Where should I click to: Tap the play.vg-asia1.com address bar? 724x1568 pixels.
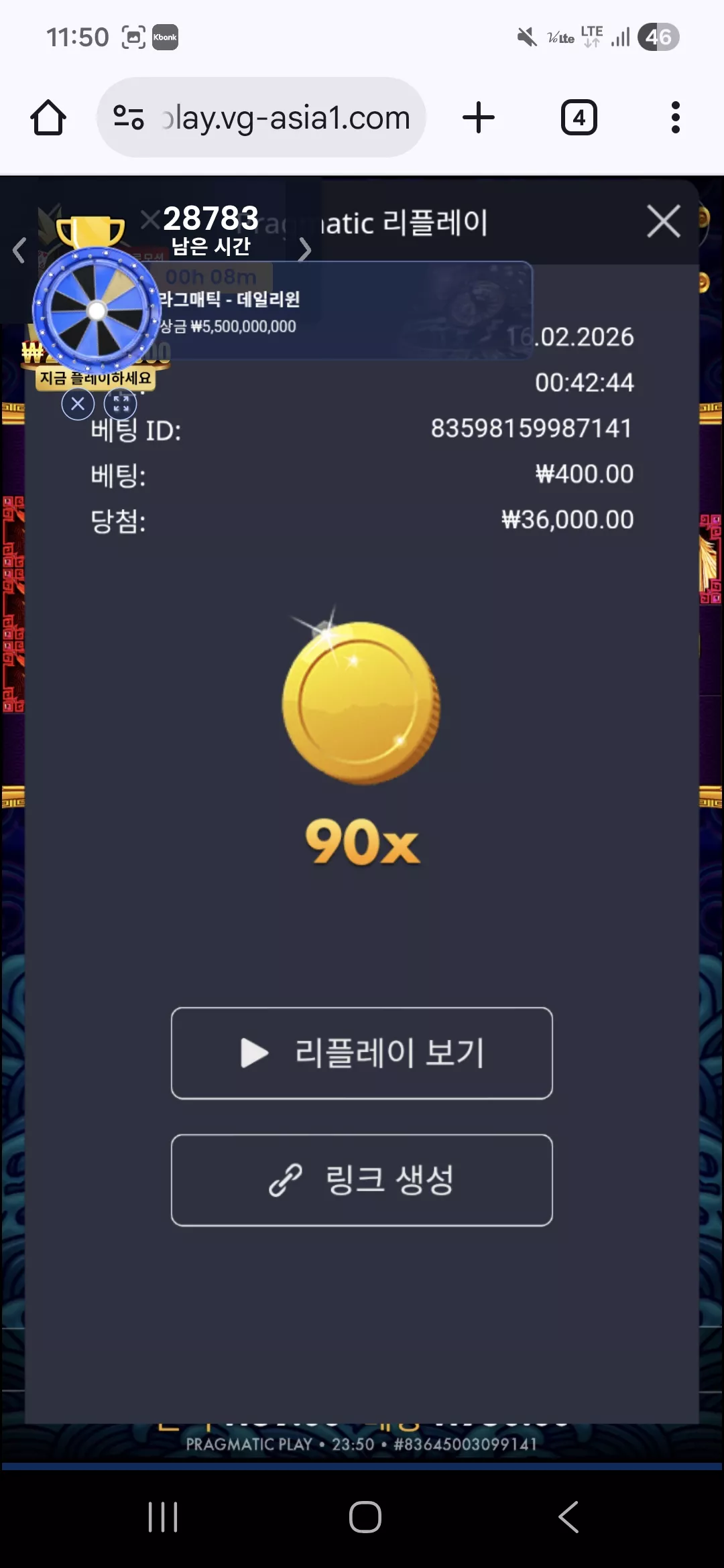[261, 118]
